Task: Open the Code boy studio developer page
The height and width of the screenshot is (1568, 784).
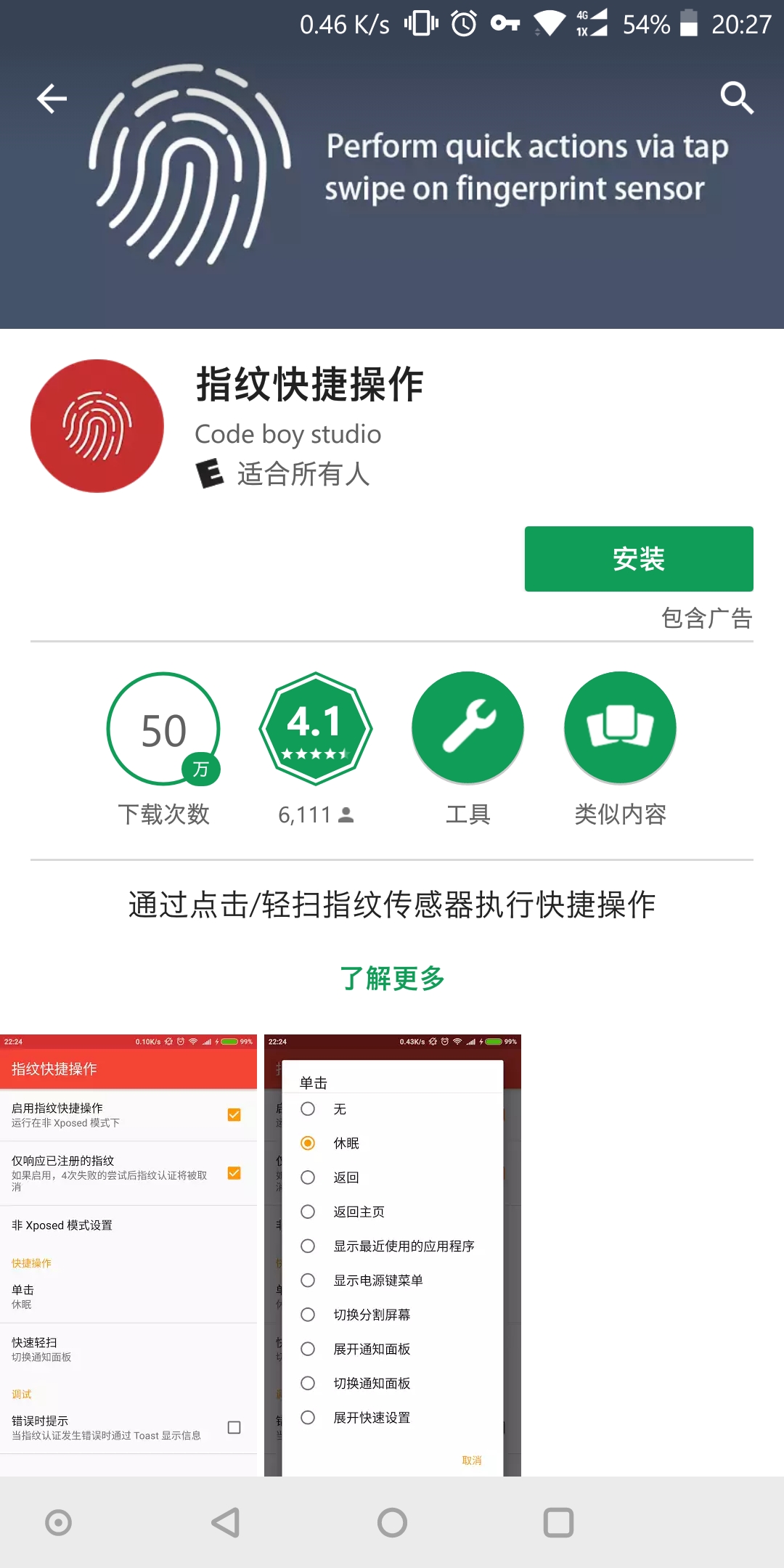Action: pyautogui.click(x=287, y=434)
